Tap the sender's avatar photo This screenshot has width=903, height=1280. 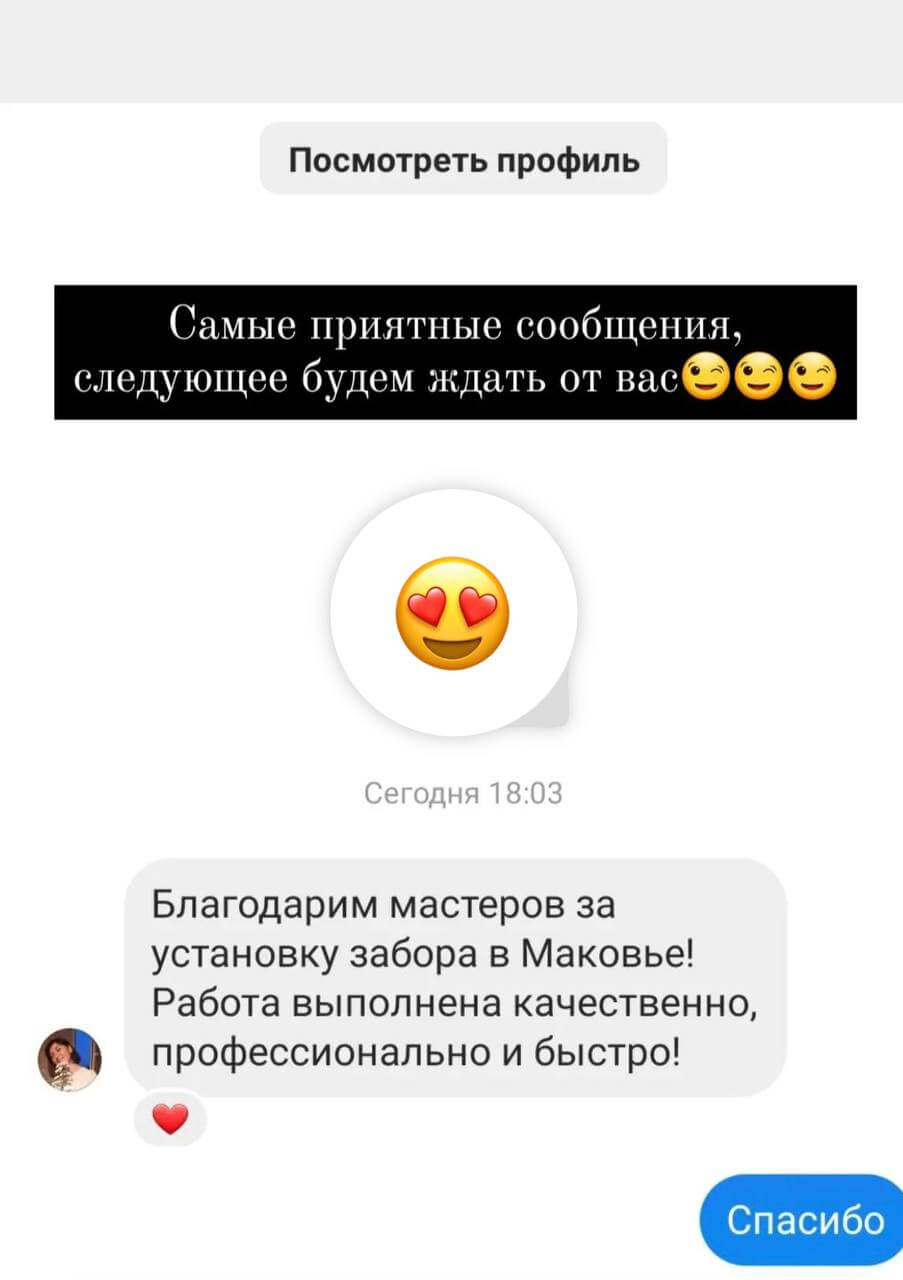tap(69, 1059)
